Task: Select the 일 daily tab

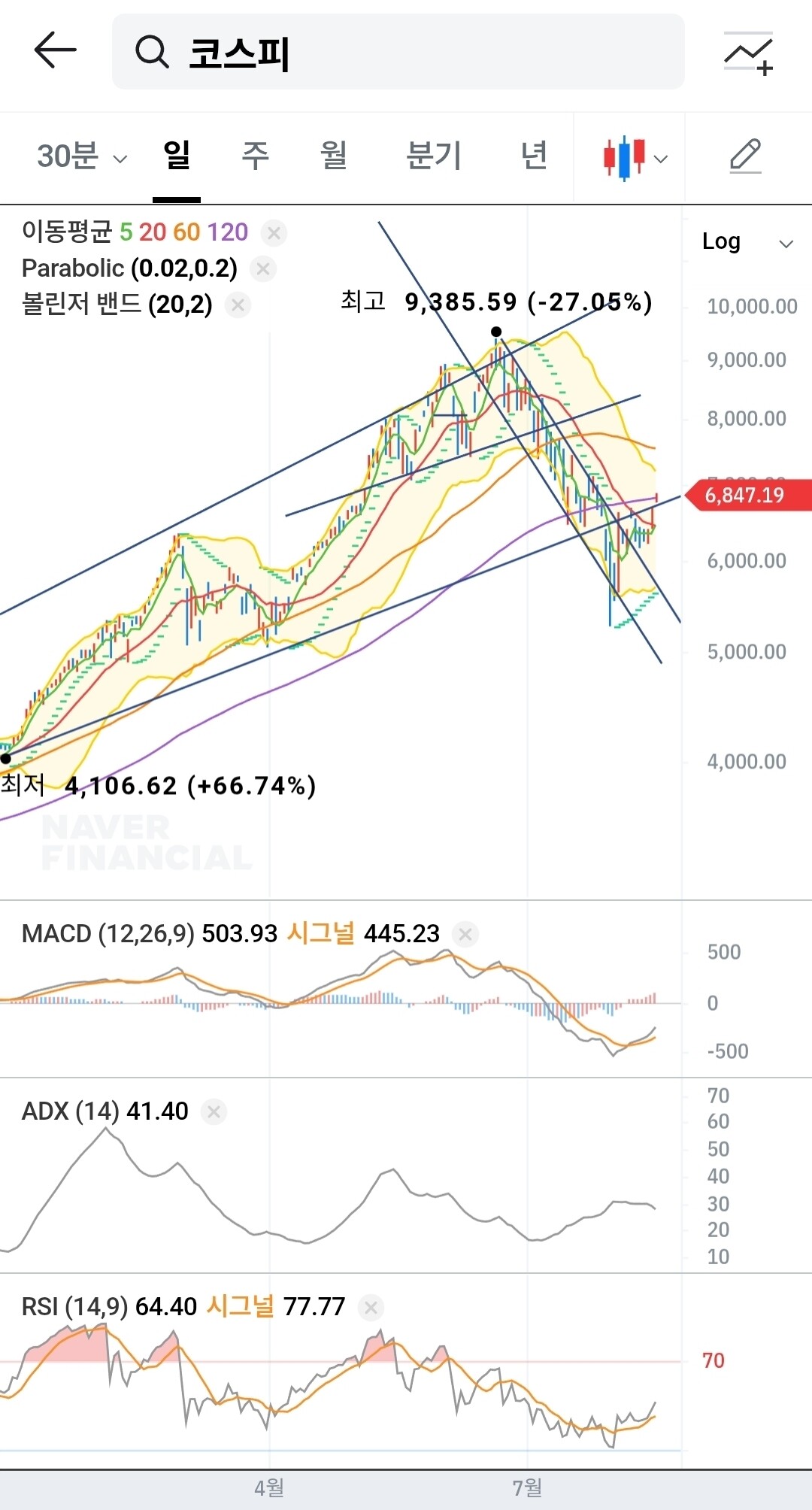Action: (177, 155)
